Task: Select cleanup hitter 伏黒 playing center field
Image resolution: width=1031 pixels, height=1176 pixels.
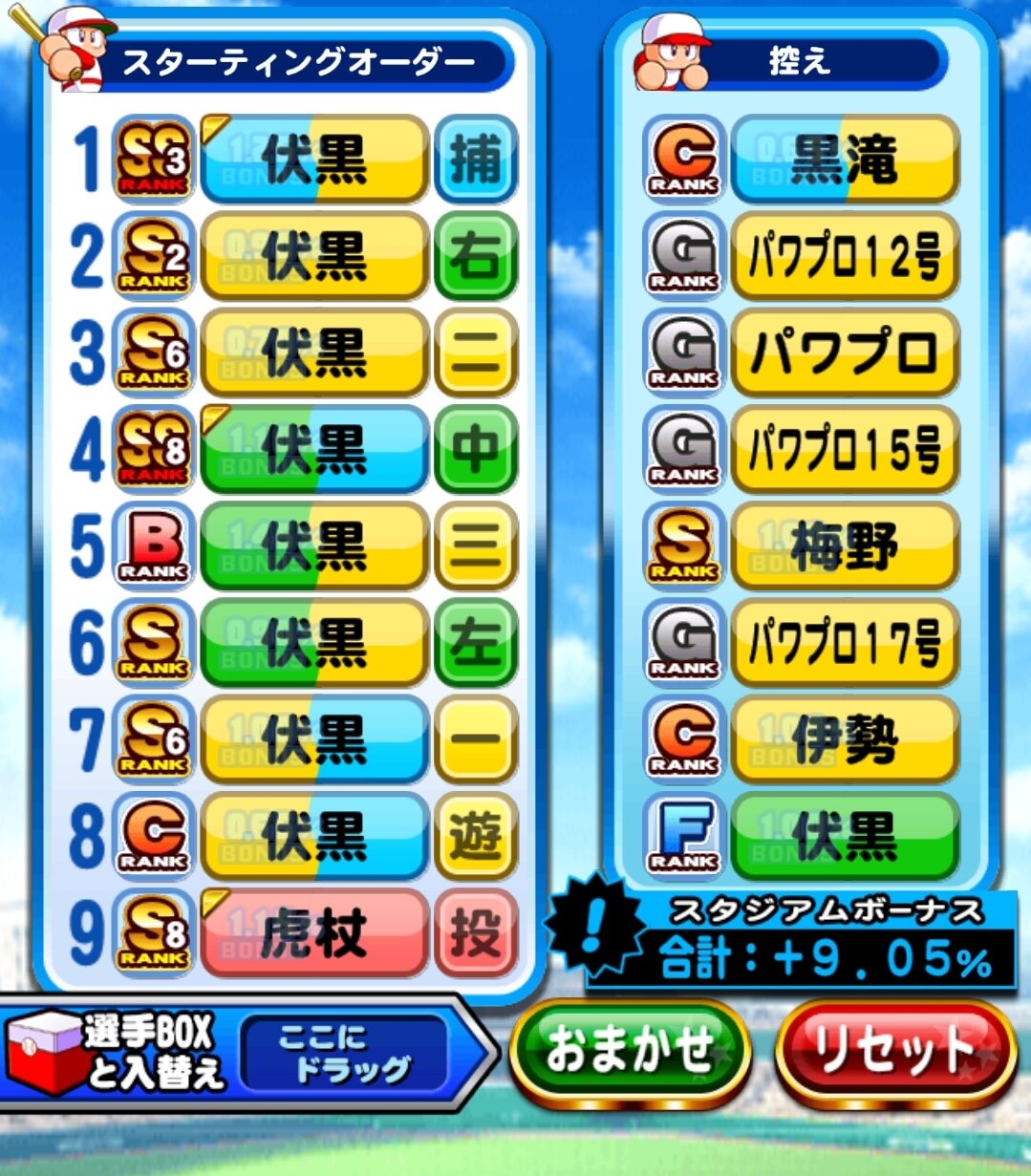Action: click(314, 449)
